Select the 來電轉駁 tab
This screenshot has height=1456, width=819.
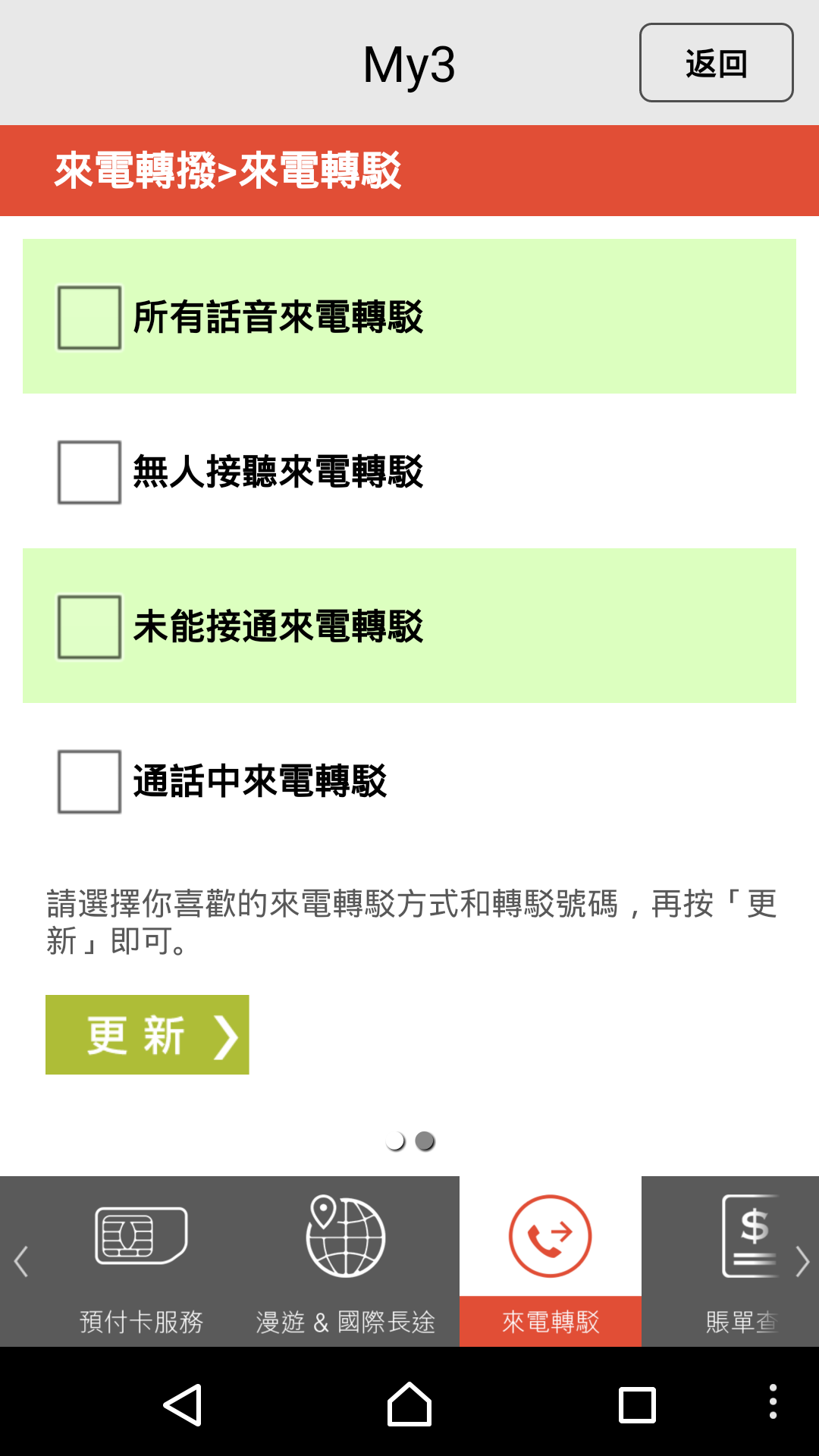[x=551, y=1261]
